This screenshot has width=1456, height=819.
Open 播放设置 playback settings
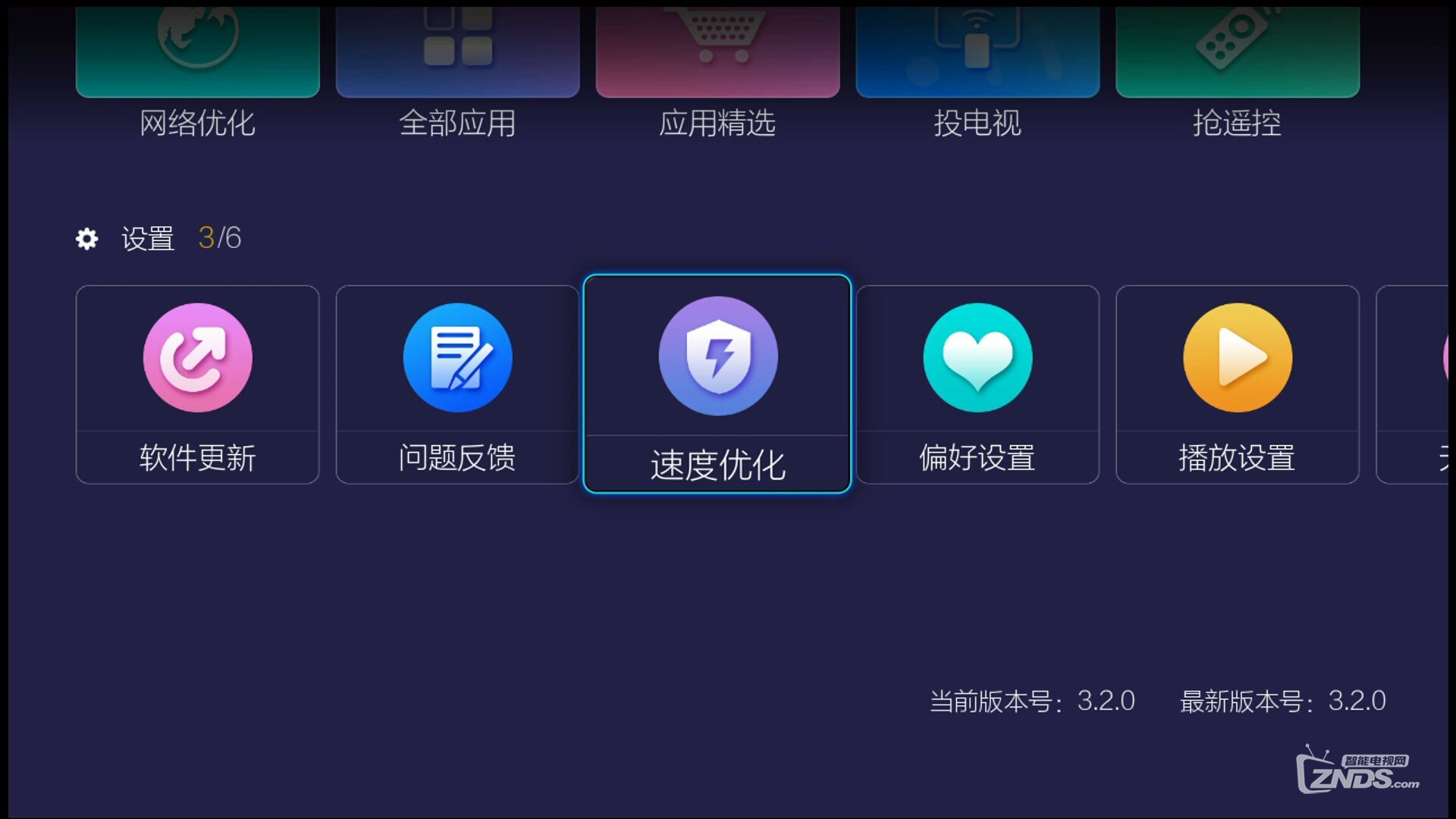[x=1238, y=384]
